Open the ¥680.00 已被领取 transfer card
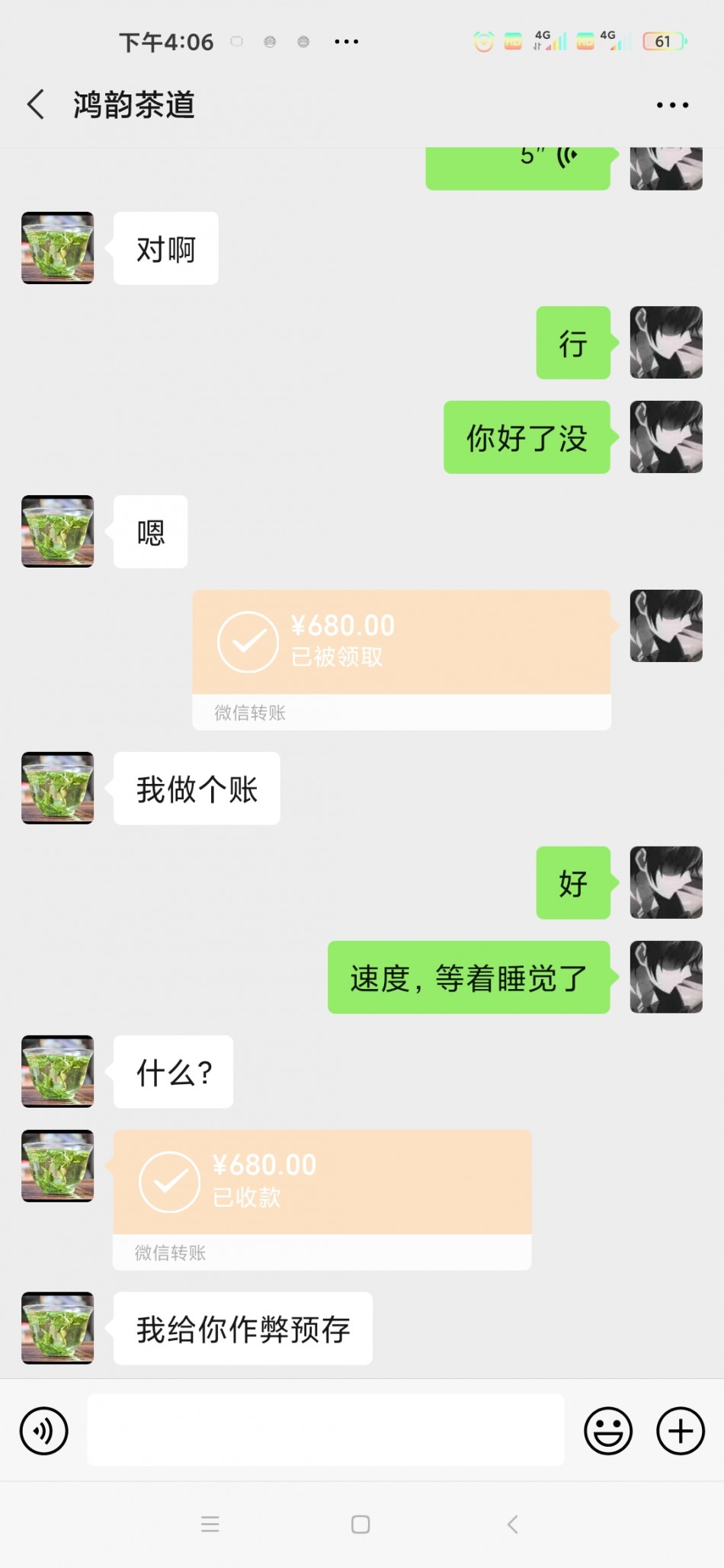Image resolution: width=724 pixels, height=1568 pixels. tap(401, 643)
